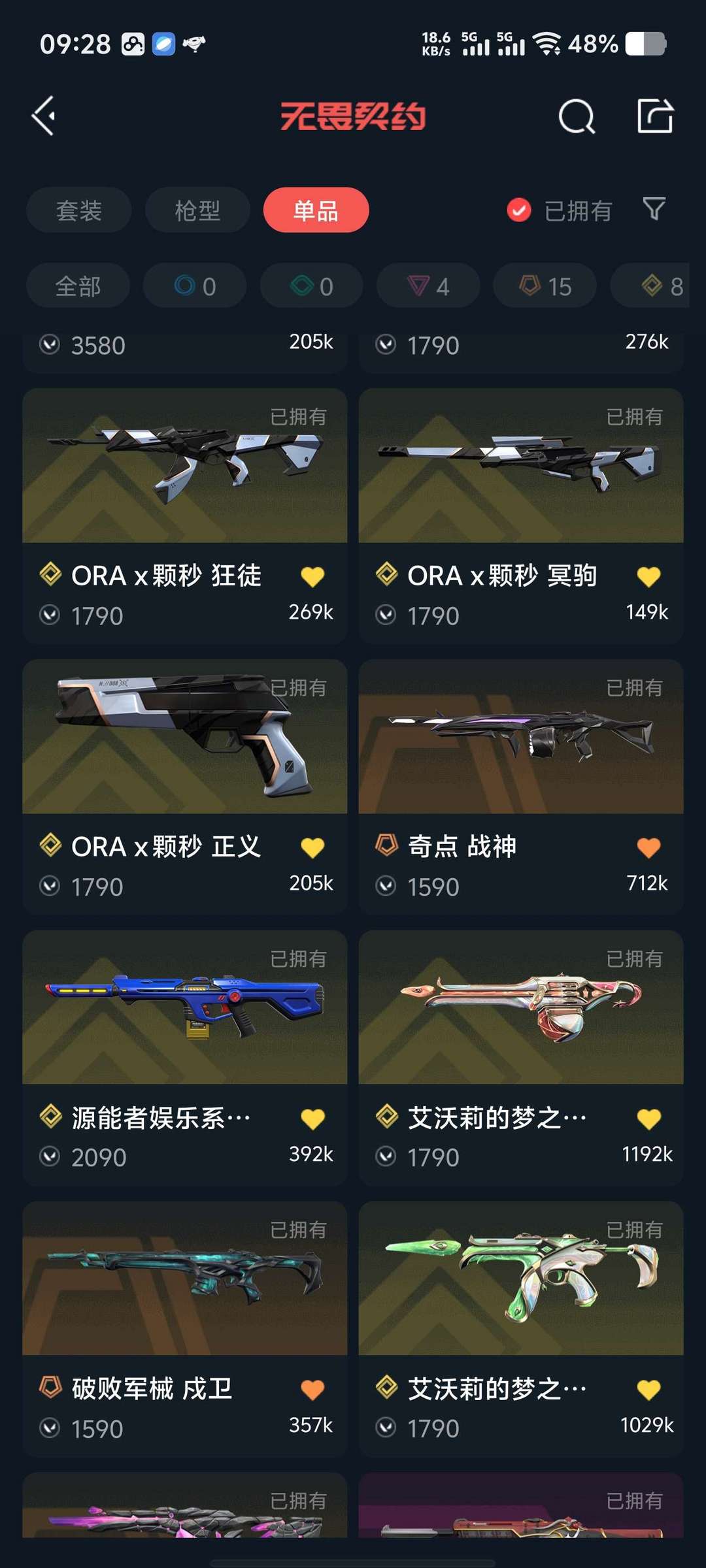Image resolution: width=706 pixels, height=1568 pixels.
Task: Filter by the orange tier chip showing 15
Action: [545, 286]
